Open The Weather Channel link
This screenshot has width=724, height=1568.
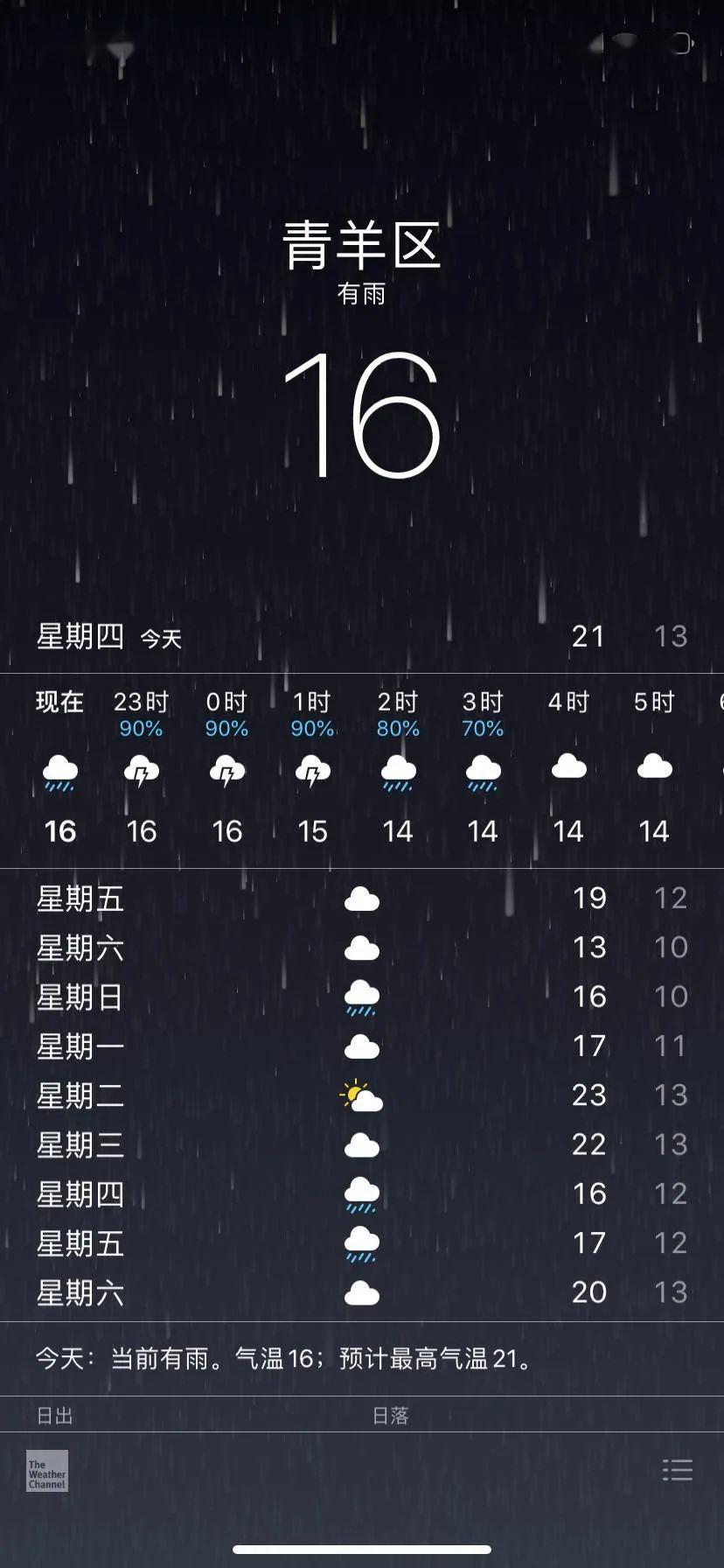(47, 1470)
